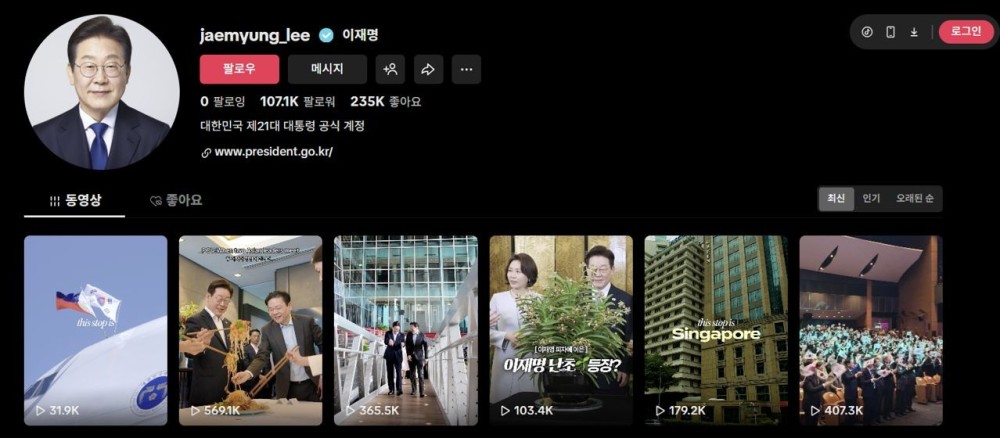Play the video with 569.1K views

pyautogui.click(x=250, y=330)
